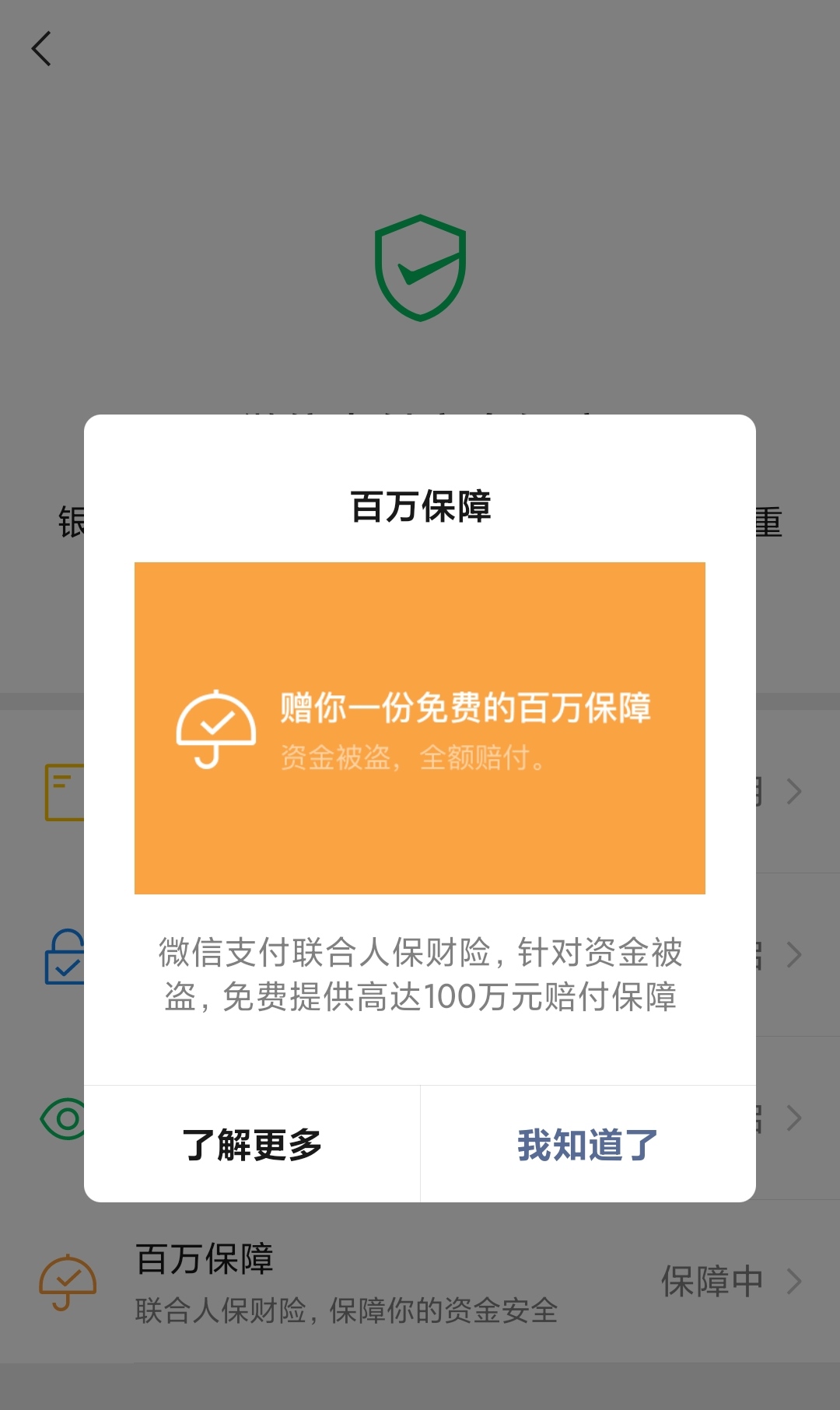This screenshot has height=1410, width=840.
Task: Tap 了解更多 to learn more
Action: point(252,1144)
